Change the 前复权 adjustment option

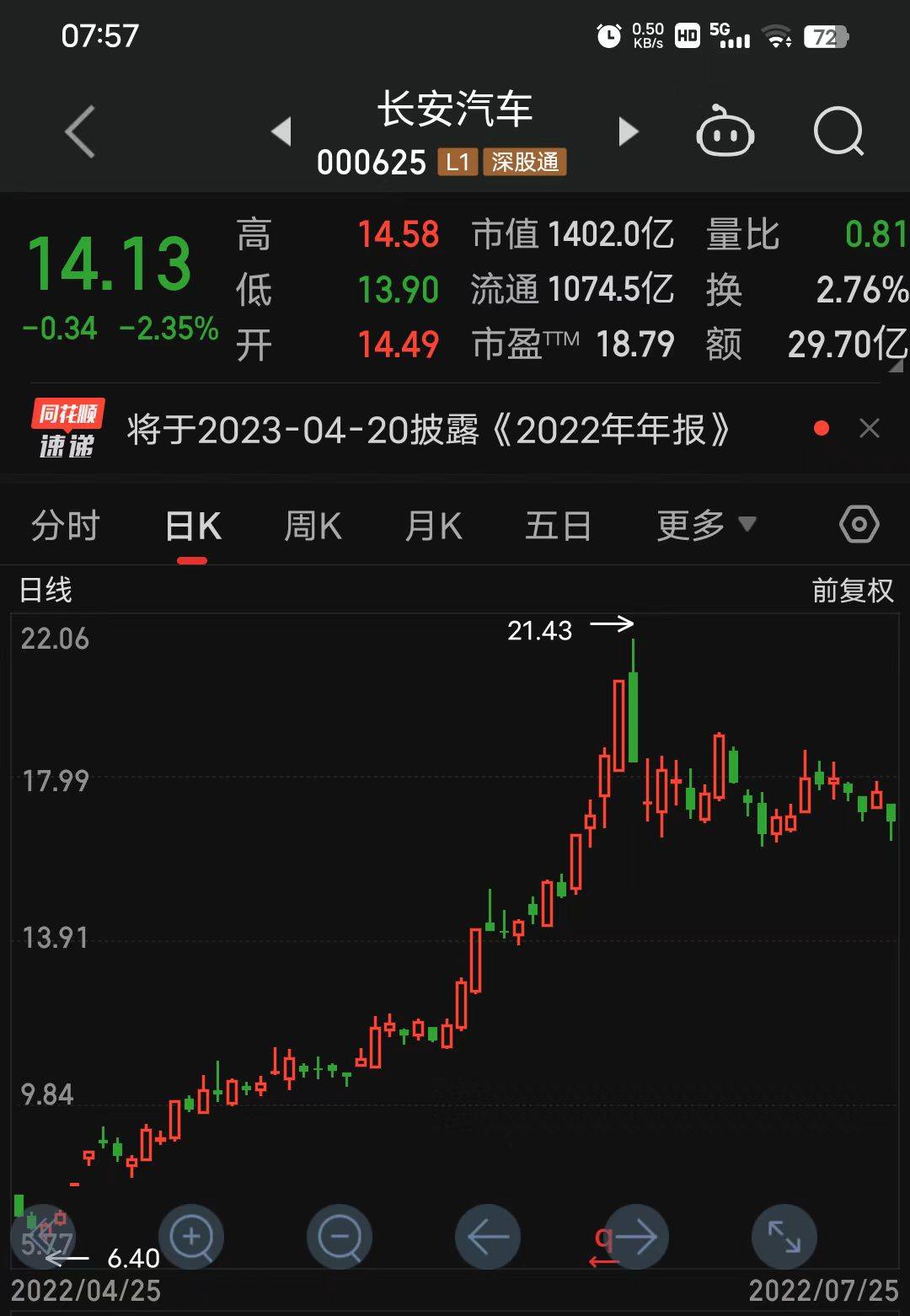(852, 590)
